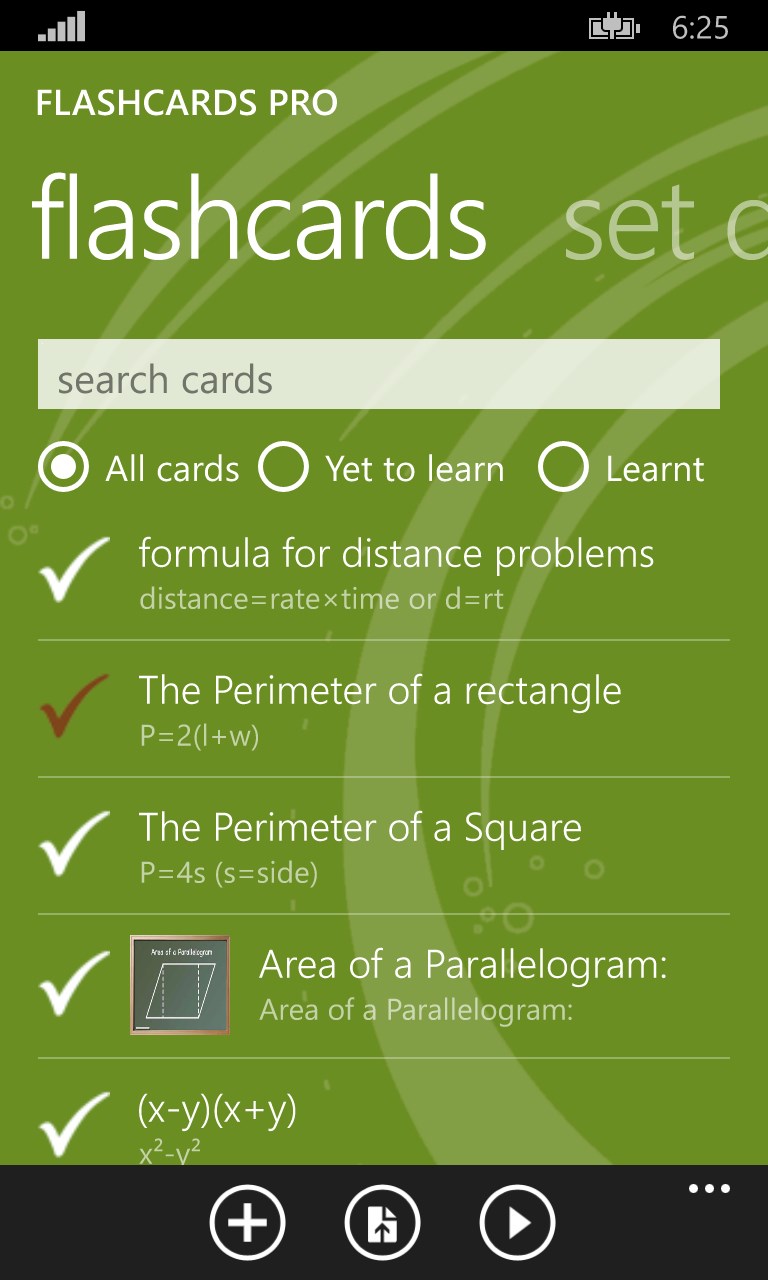The height and width of the screenshot is (1280, 768).
Task: Add a new flashcard with plus button
Action: [247, 1222]
